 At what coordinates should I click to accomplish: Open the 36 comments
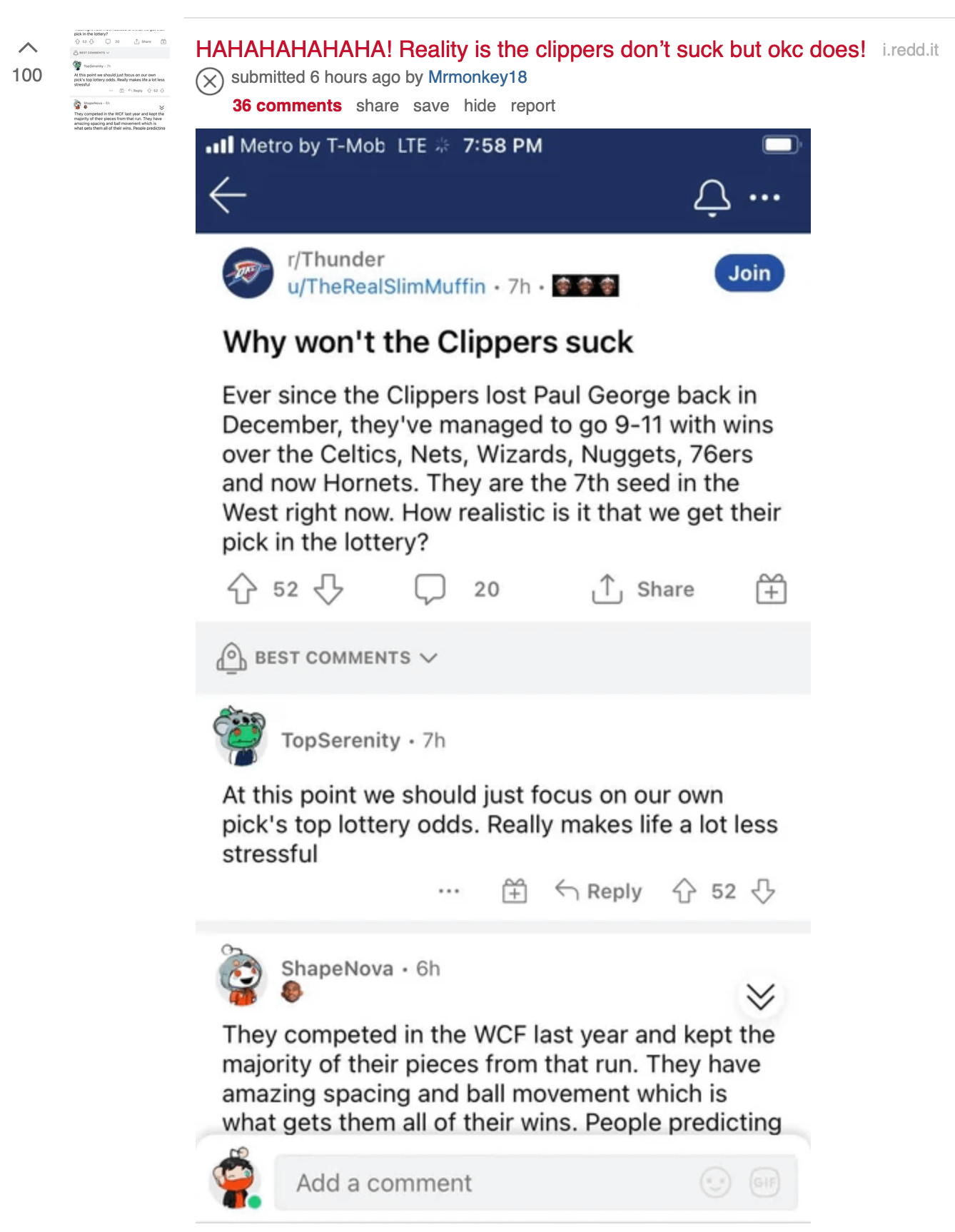(x=287, y=106)
